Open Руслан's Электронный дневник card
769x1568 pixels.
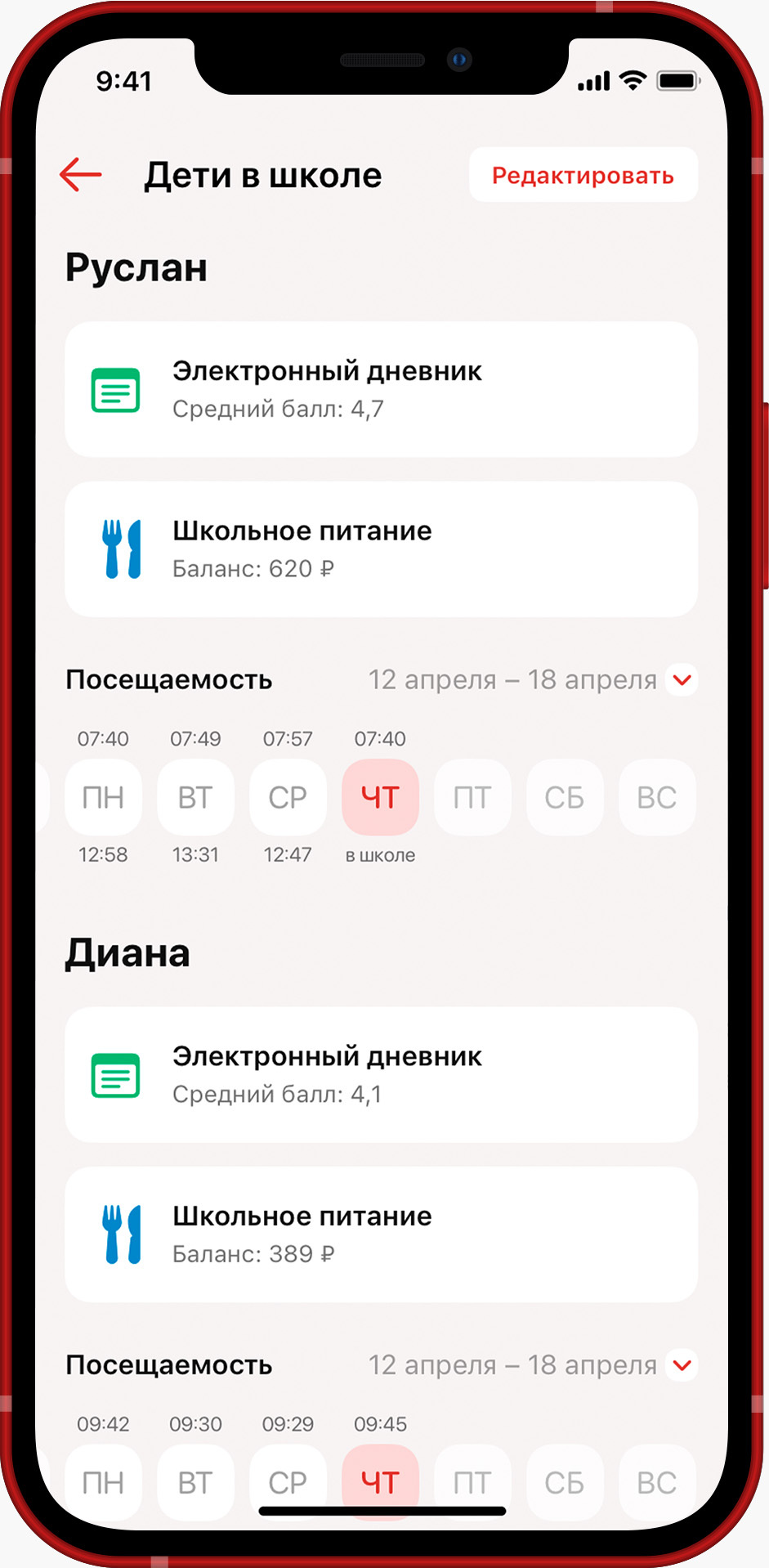tap(381, 389)
